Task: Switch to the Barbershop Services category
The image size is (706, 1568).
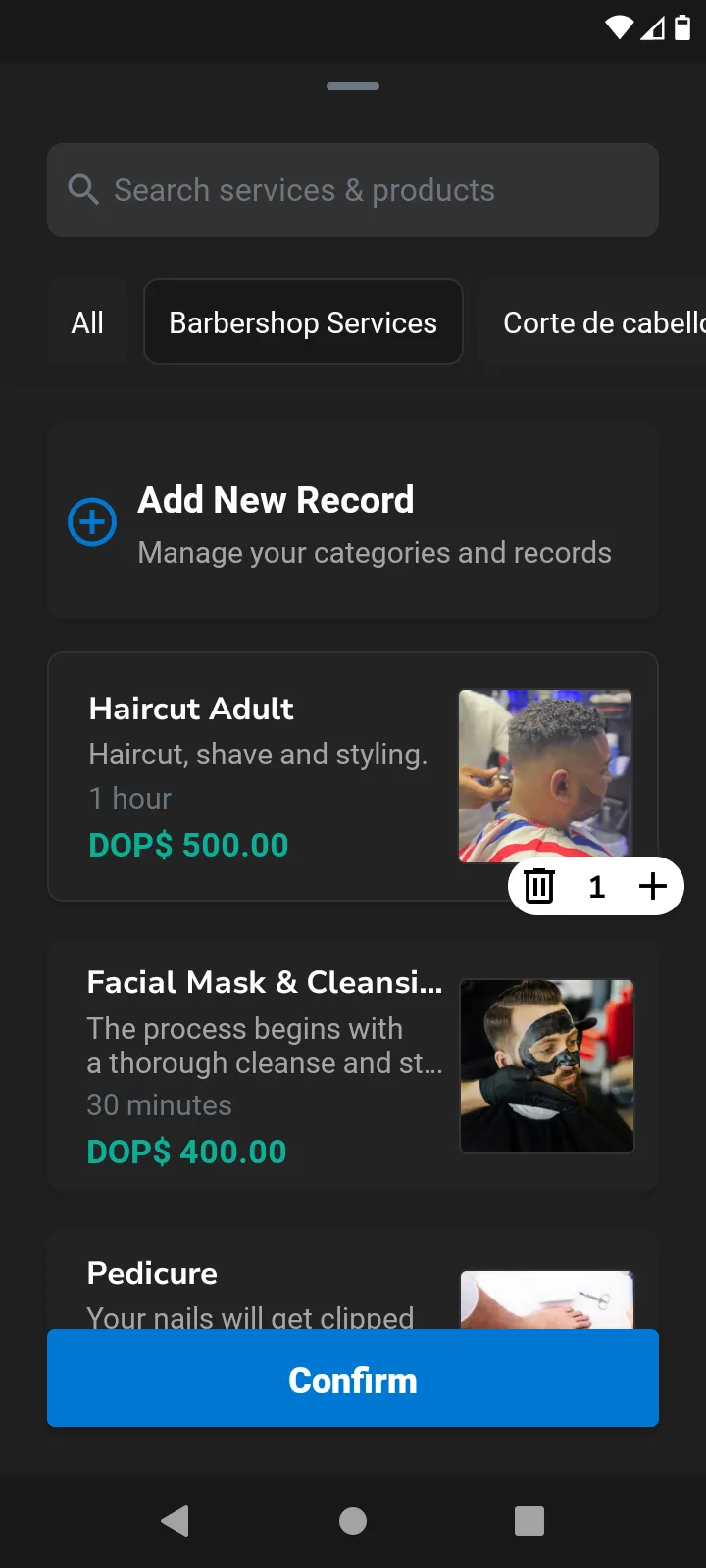Action: pos(303,322)
